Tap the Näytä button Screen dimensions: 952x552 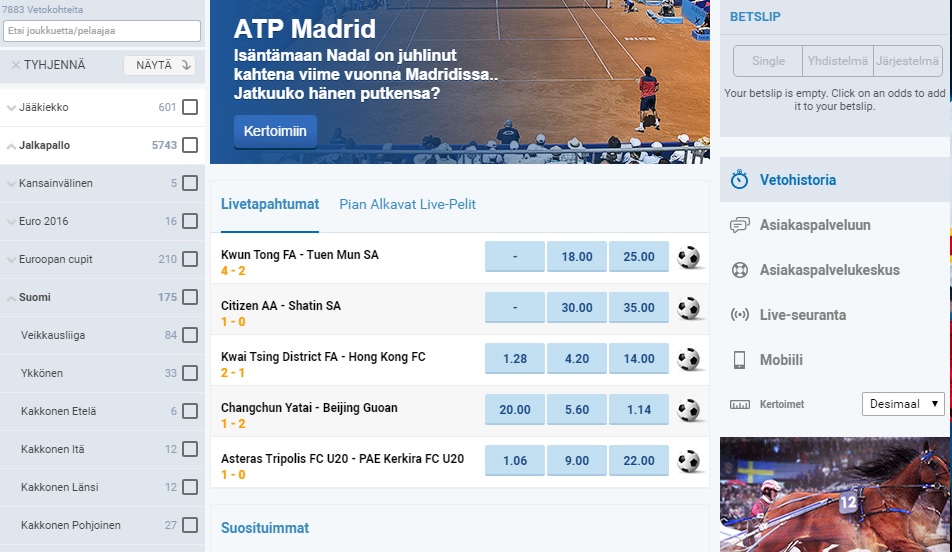(159, 65)
